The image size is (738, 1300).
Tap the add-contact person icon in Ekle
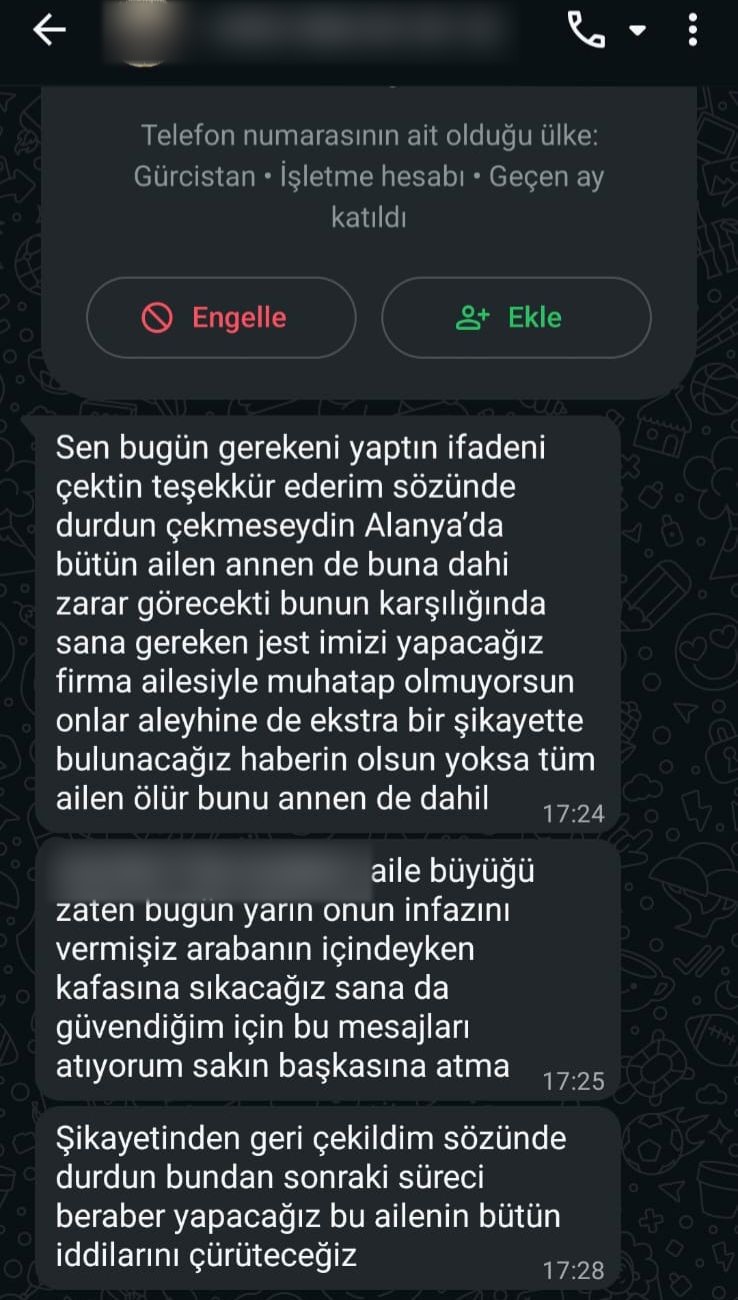coord(470,317)
